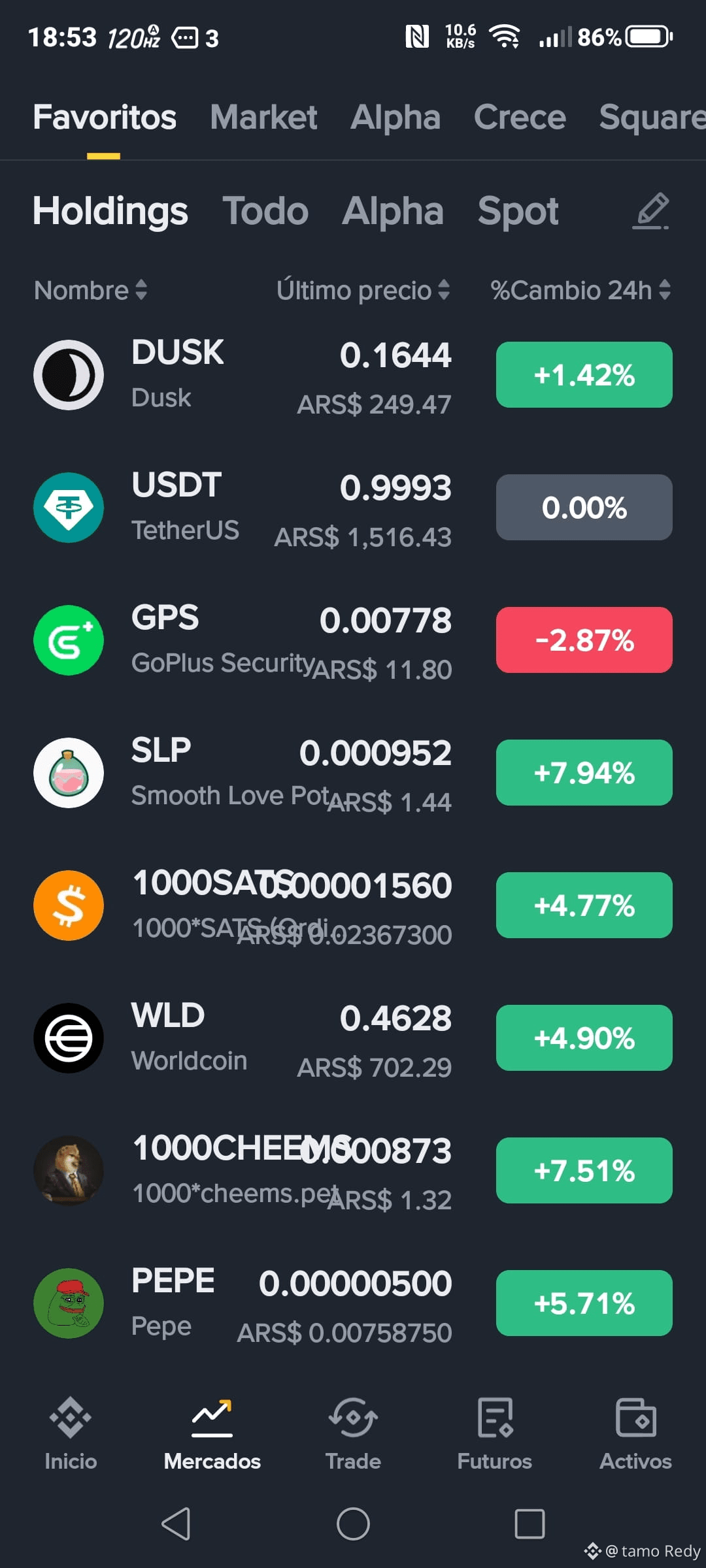Switch to the Market tab

(263, 118)
